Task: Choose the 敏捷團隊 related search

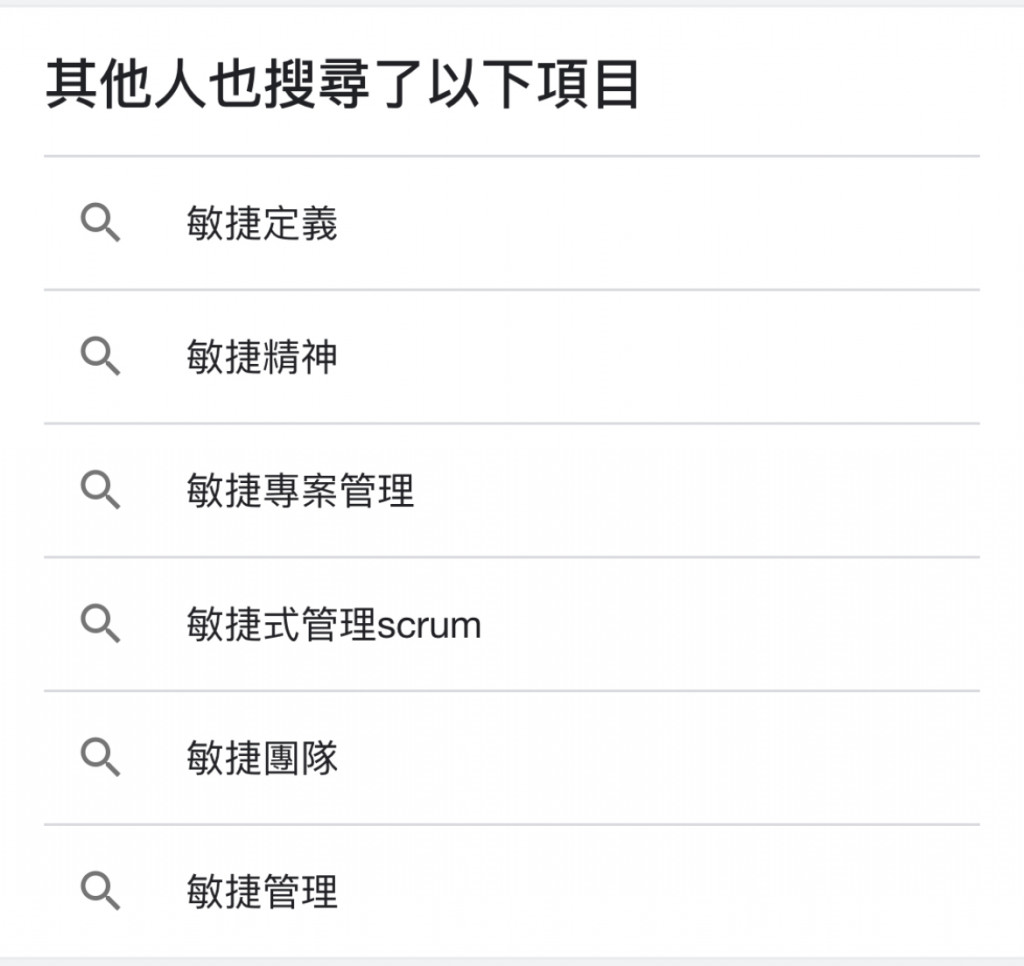Action: [x=262, y=758]
